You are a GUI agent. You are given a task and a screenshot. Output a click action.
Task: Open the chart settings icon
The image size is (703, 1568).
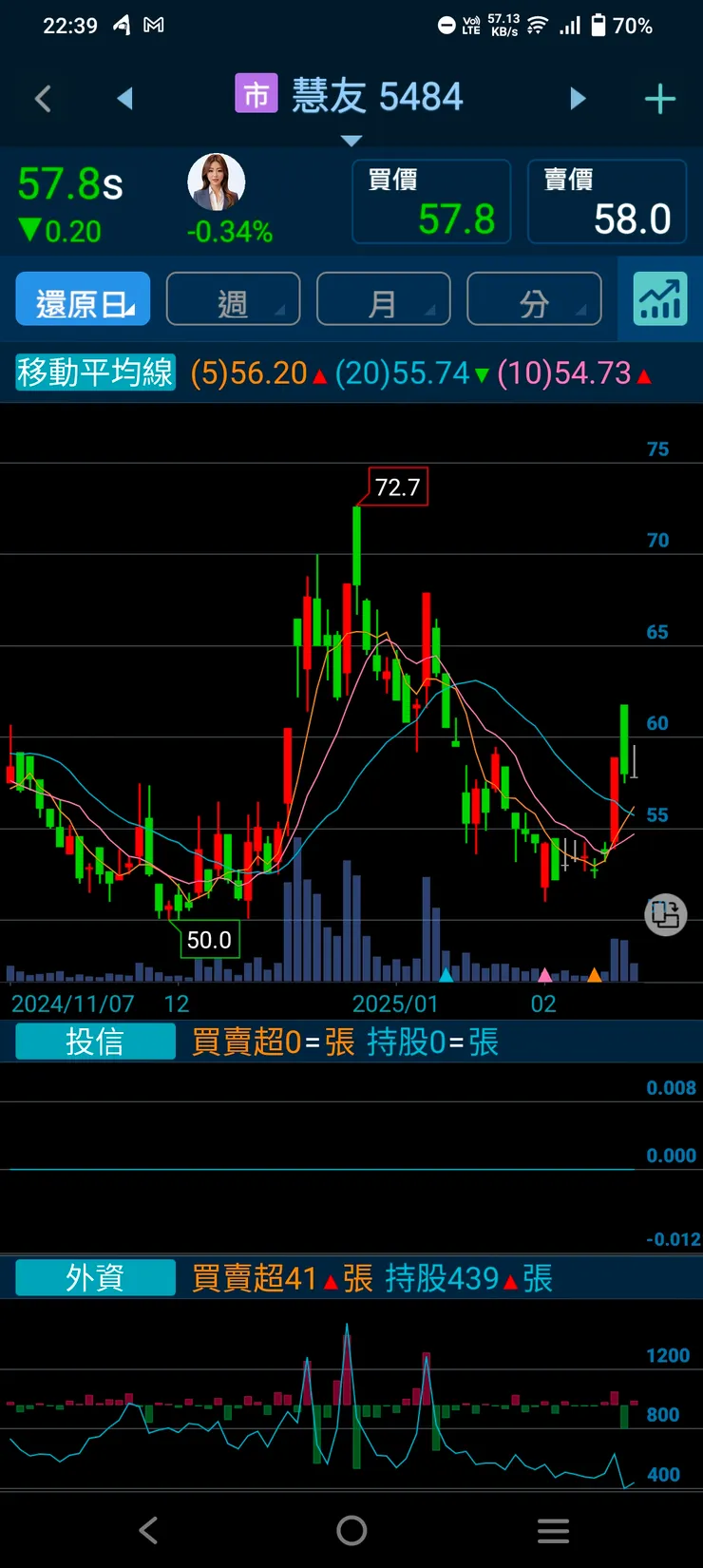660,299
